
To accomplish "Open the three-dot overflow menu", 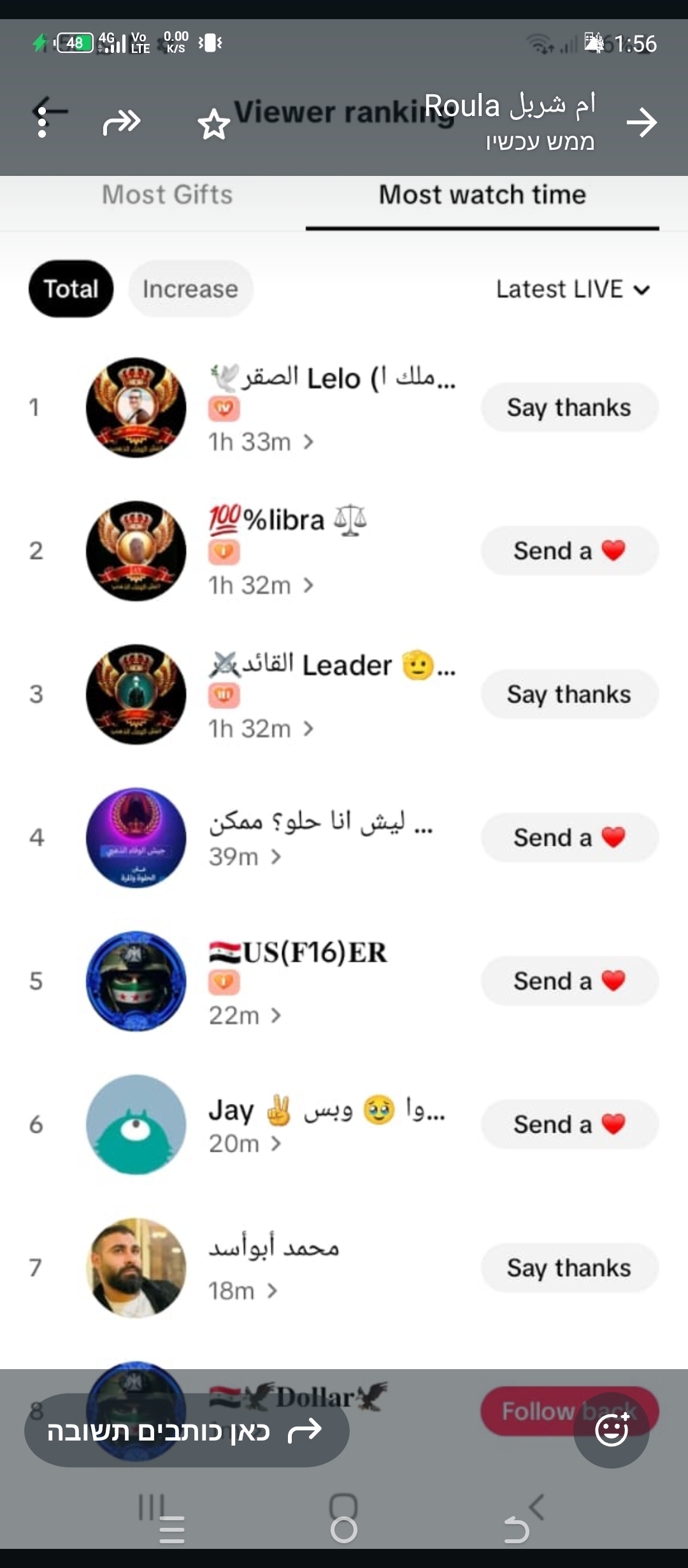I will (42, 122).
